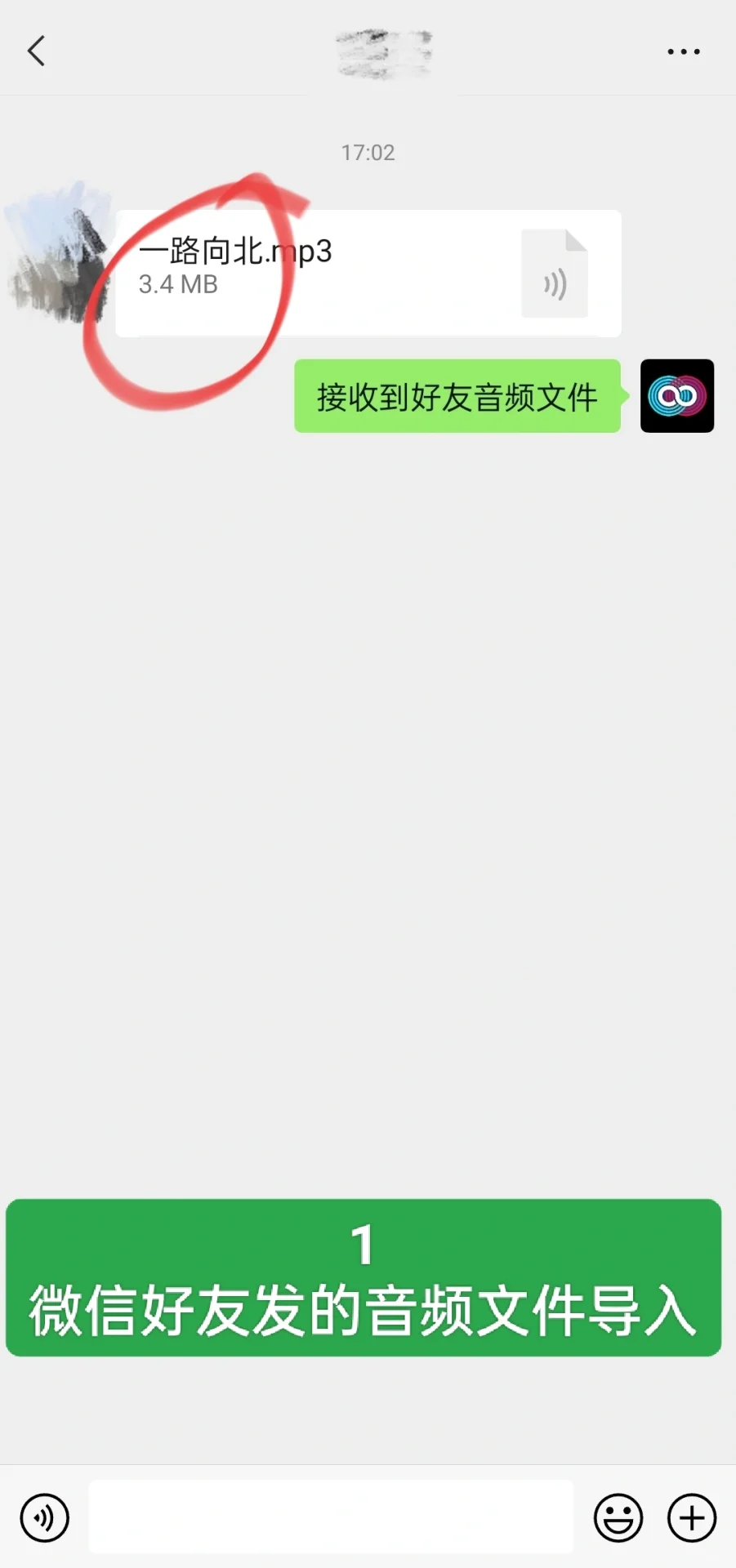736x1568 pixels.
Task: Switch to voice message input
Action: [x=45, y=1518]
